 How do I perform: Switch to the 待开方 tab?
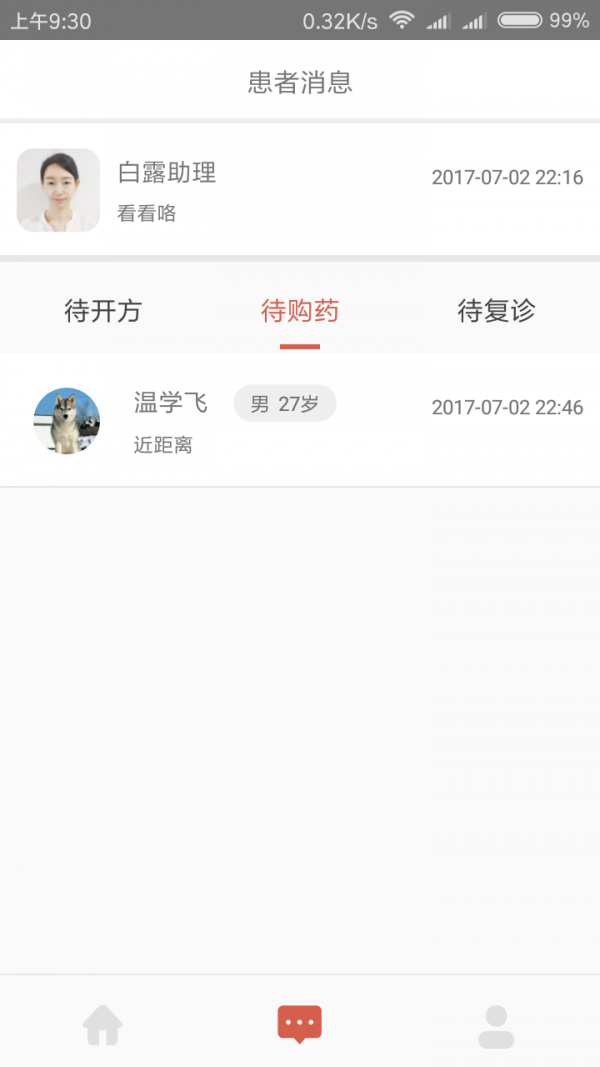pyautogui.click(x=103, y=311)
